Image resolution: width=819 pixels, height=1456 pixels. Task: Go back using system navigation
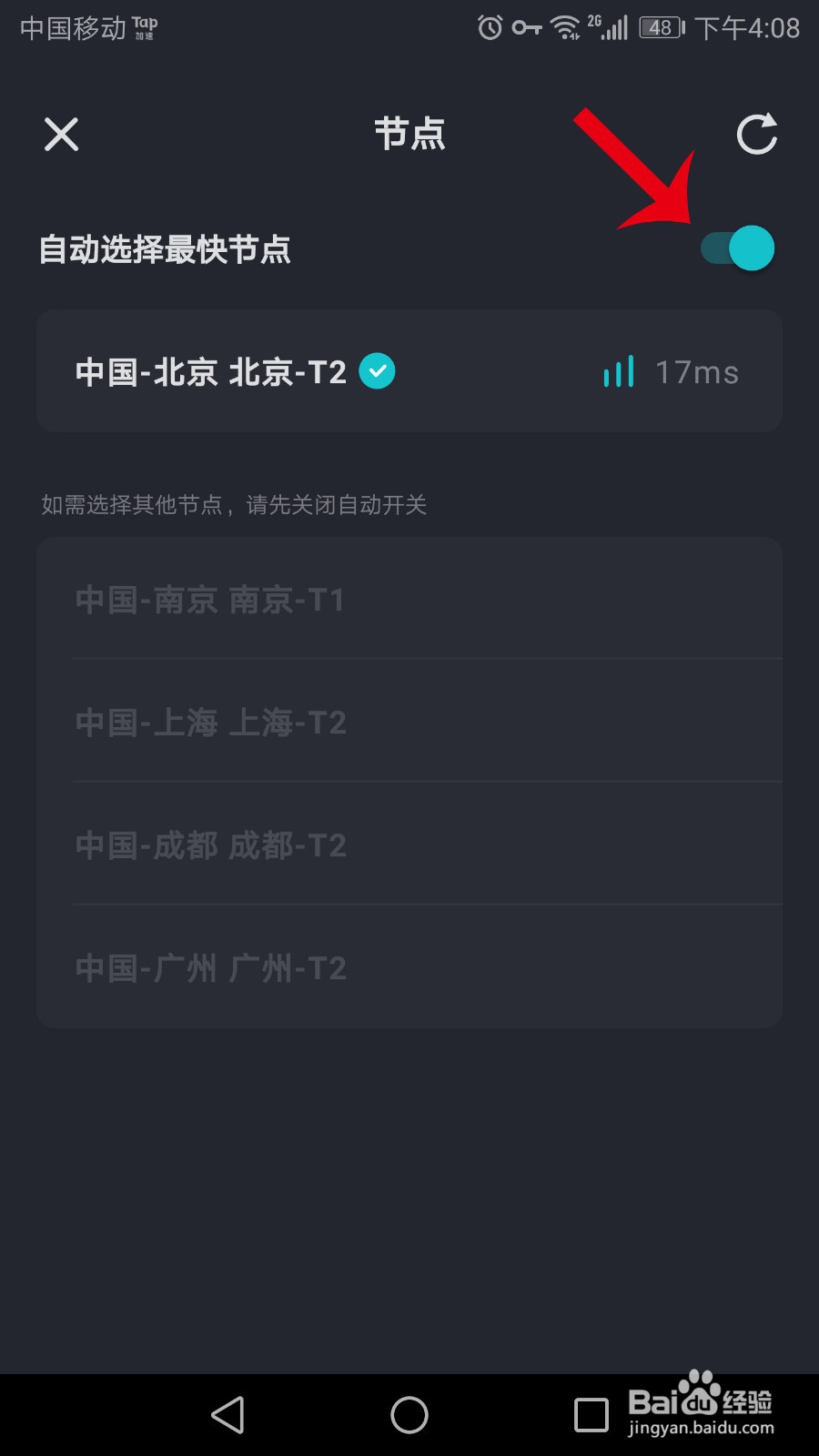tap(227, 1415)
